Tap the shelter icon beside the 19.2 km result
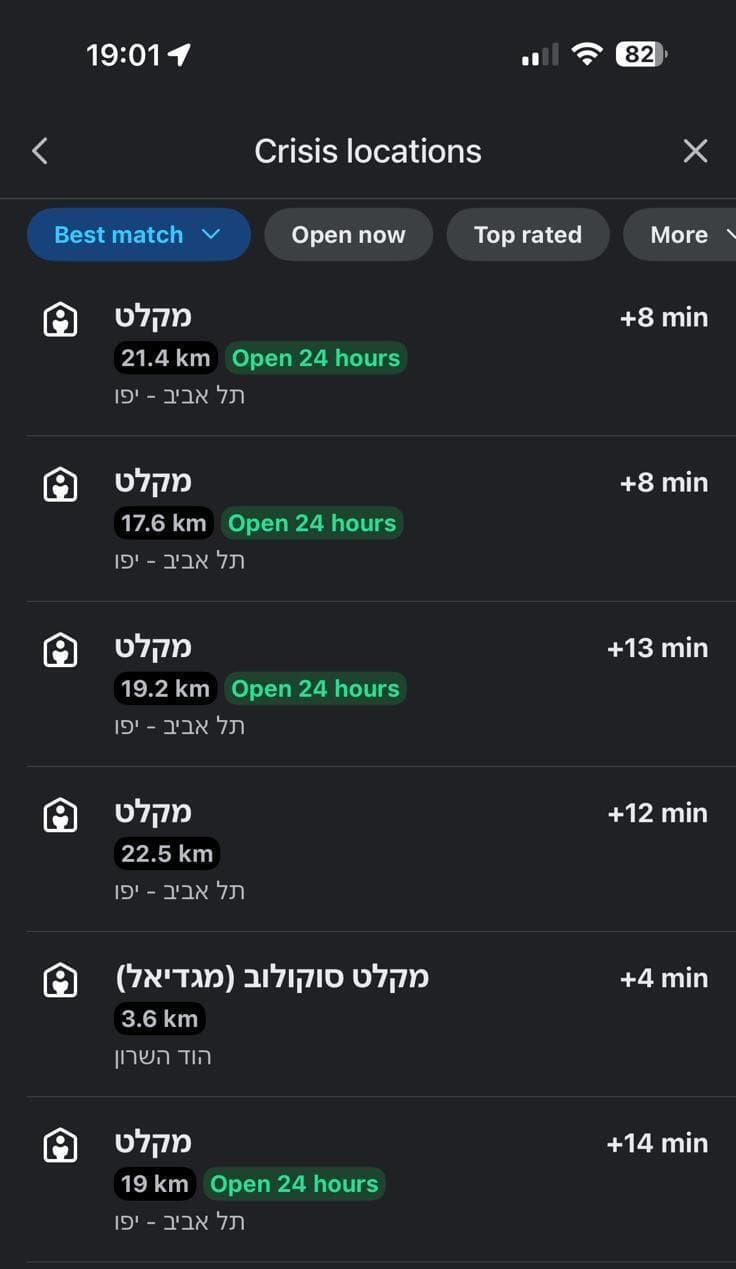The width and height of the screenshot is (736, 1269). (x=60, y=649)
